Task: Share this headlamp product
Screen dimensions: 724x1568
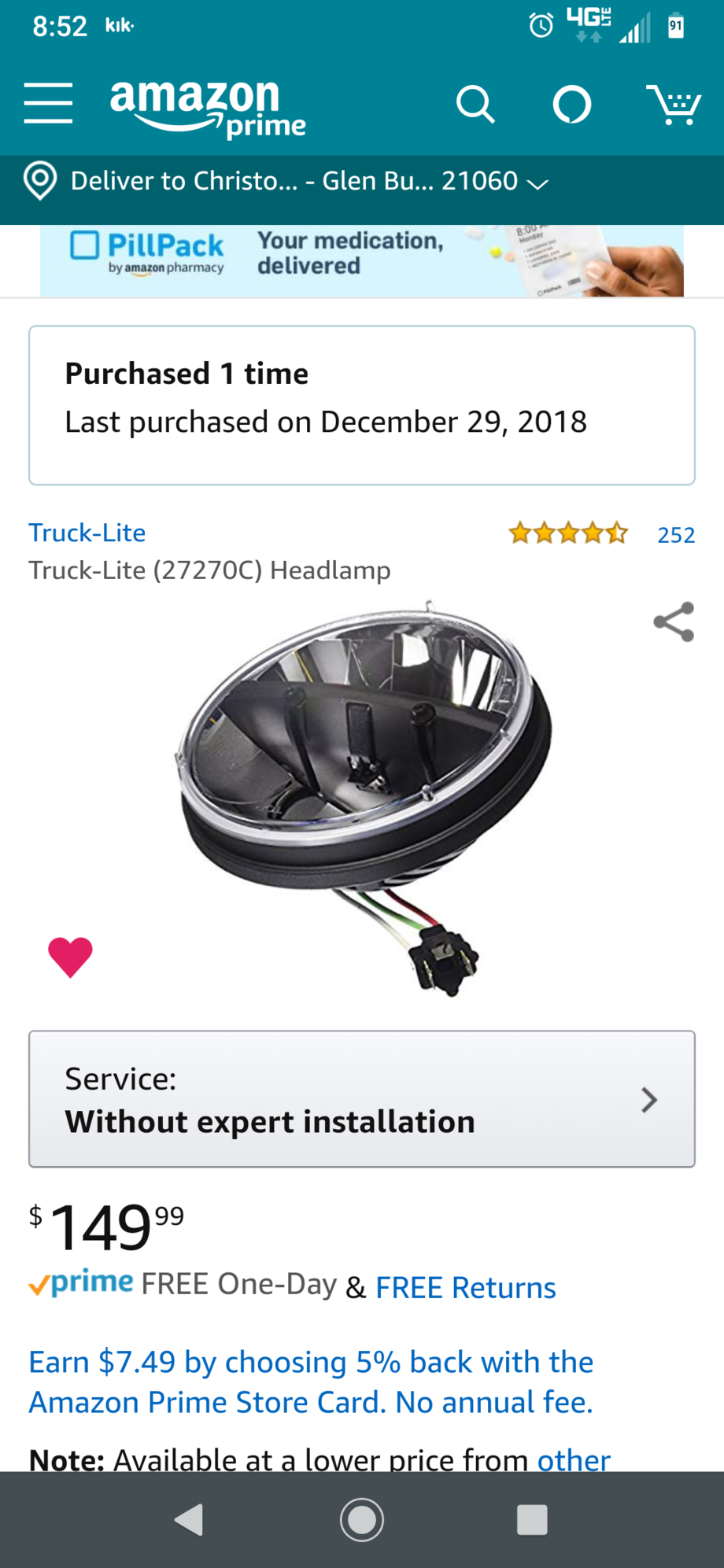Action: (x=674, y=622)
